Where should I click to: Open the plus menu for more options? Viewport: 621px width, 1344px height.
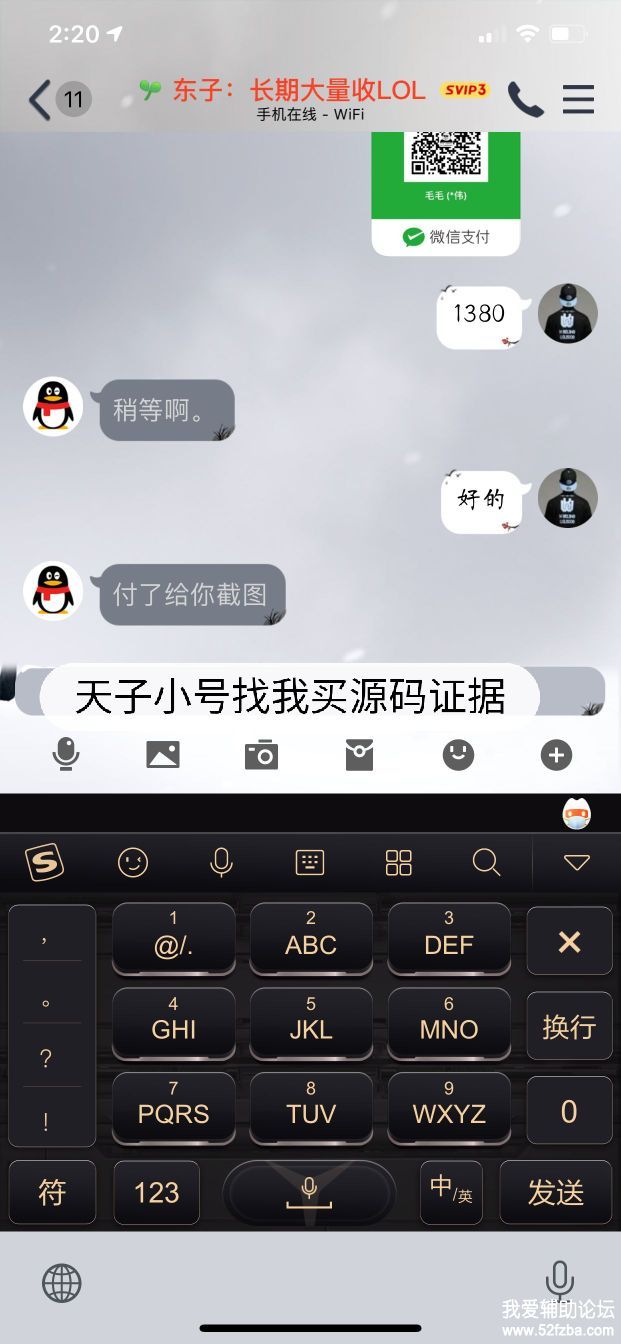[x=556, y=755]
